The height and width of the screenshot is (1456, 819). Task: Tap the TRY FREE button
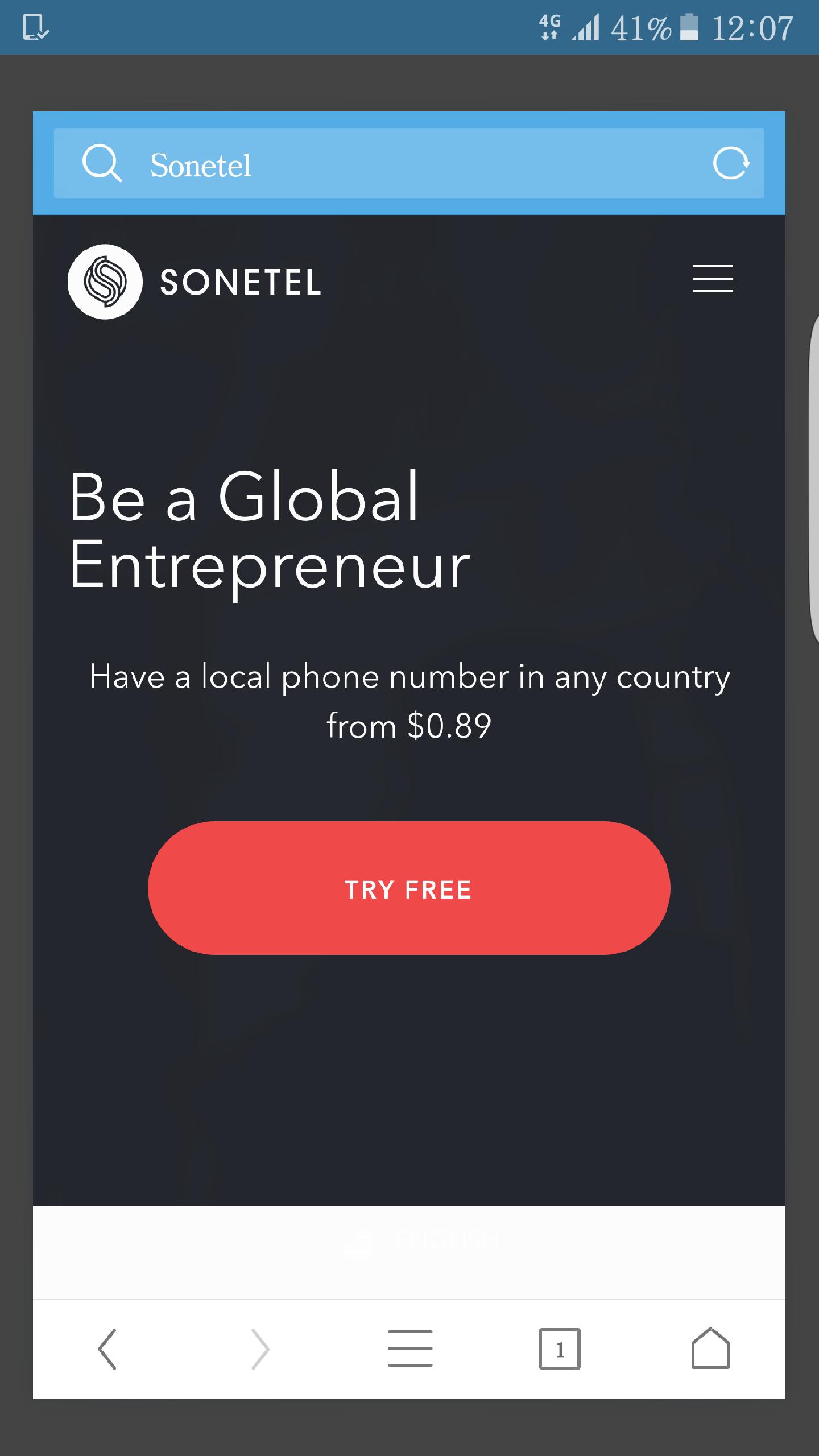tap(409, 889)
